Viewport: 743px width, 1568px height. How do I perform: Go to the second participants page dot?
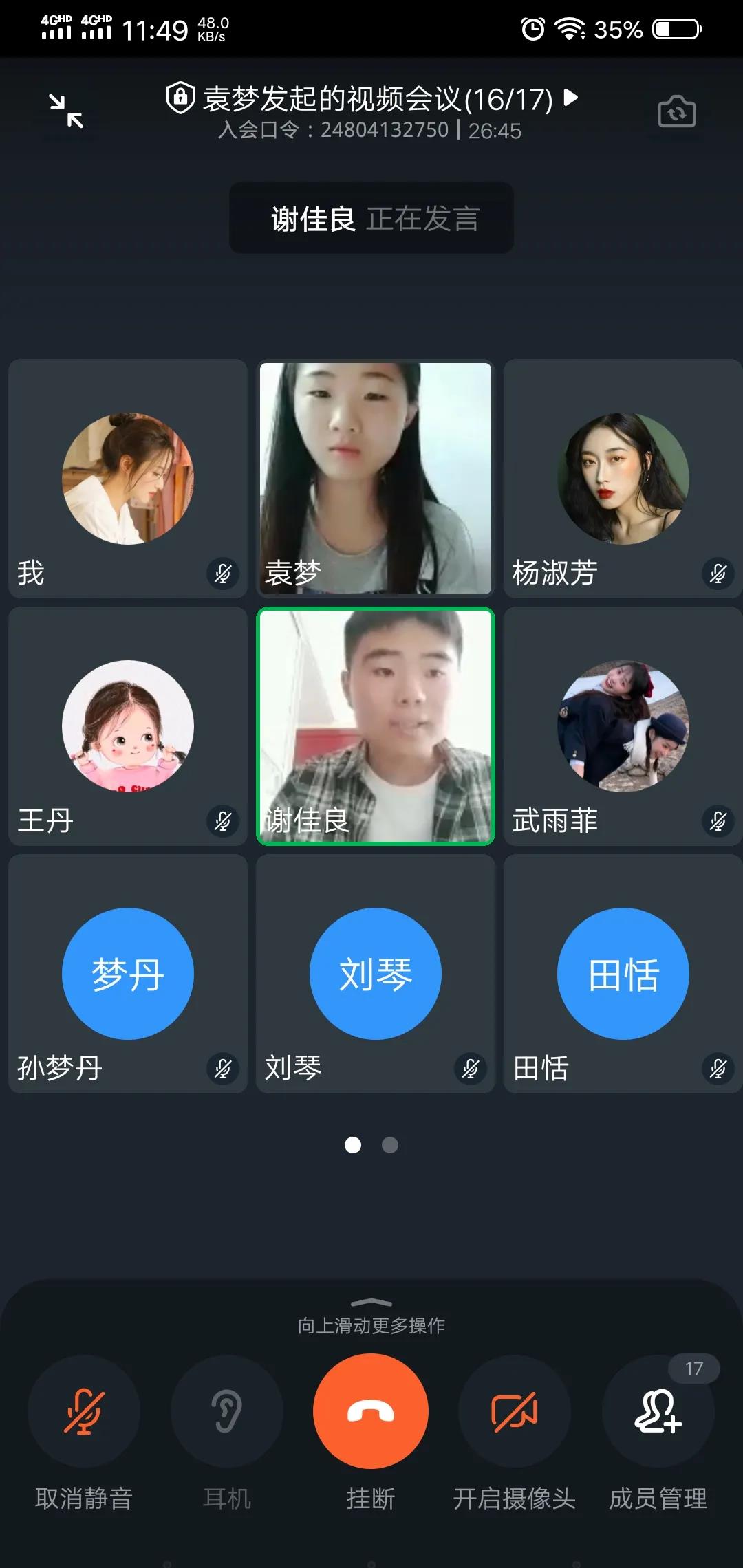(x=390, y=1145)
